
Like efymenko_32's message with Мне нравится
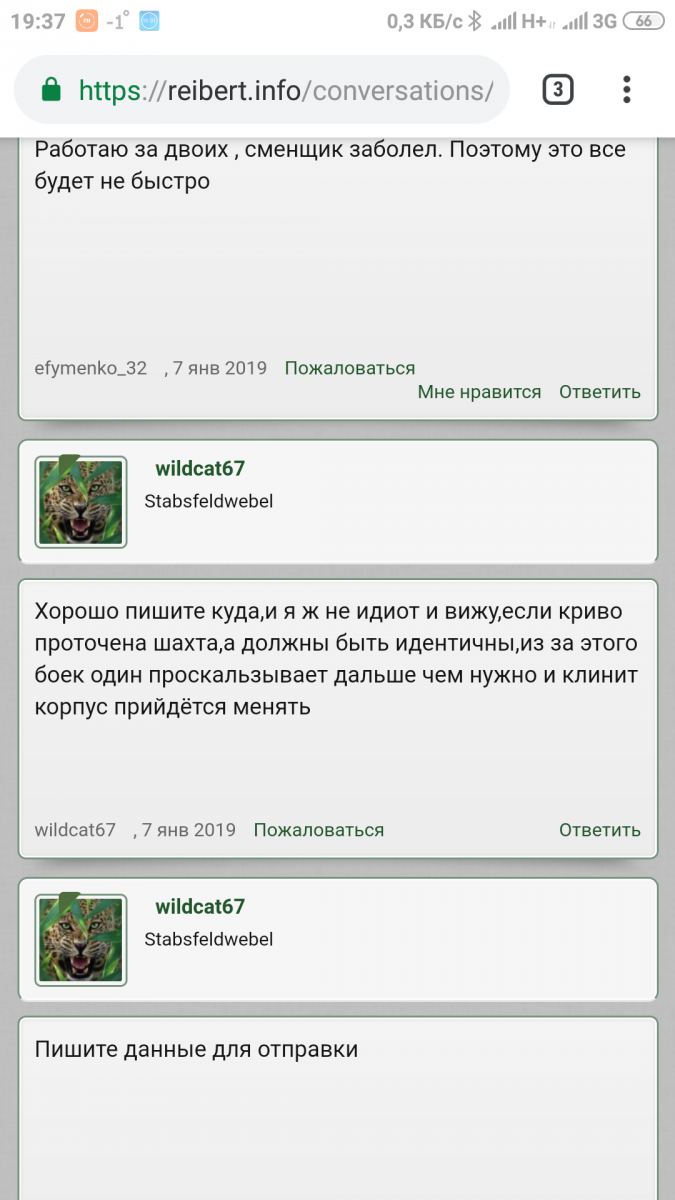(x=479, y=392)
